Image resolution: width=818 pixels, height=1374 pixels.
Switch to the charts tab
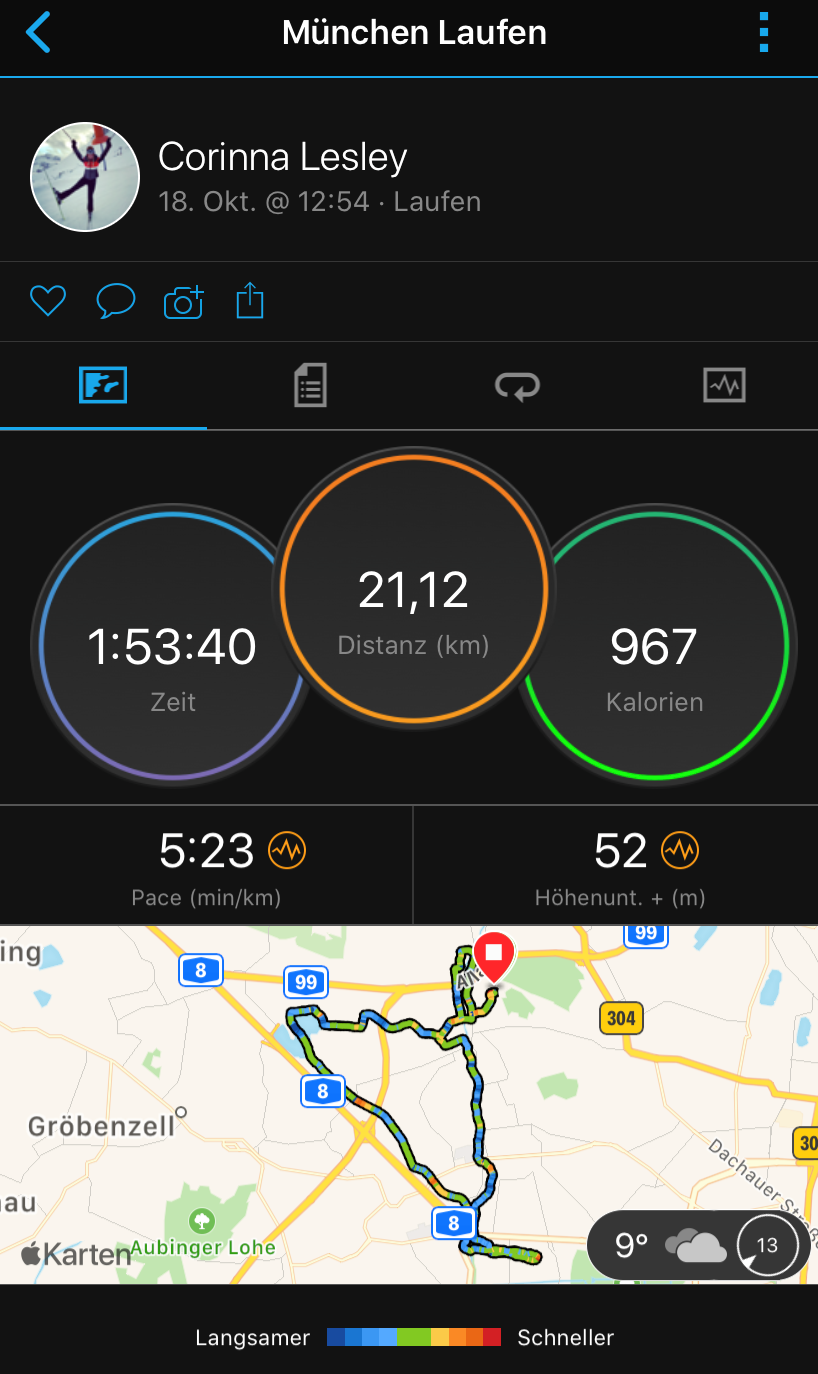click(724, 385)
